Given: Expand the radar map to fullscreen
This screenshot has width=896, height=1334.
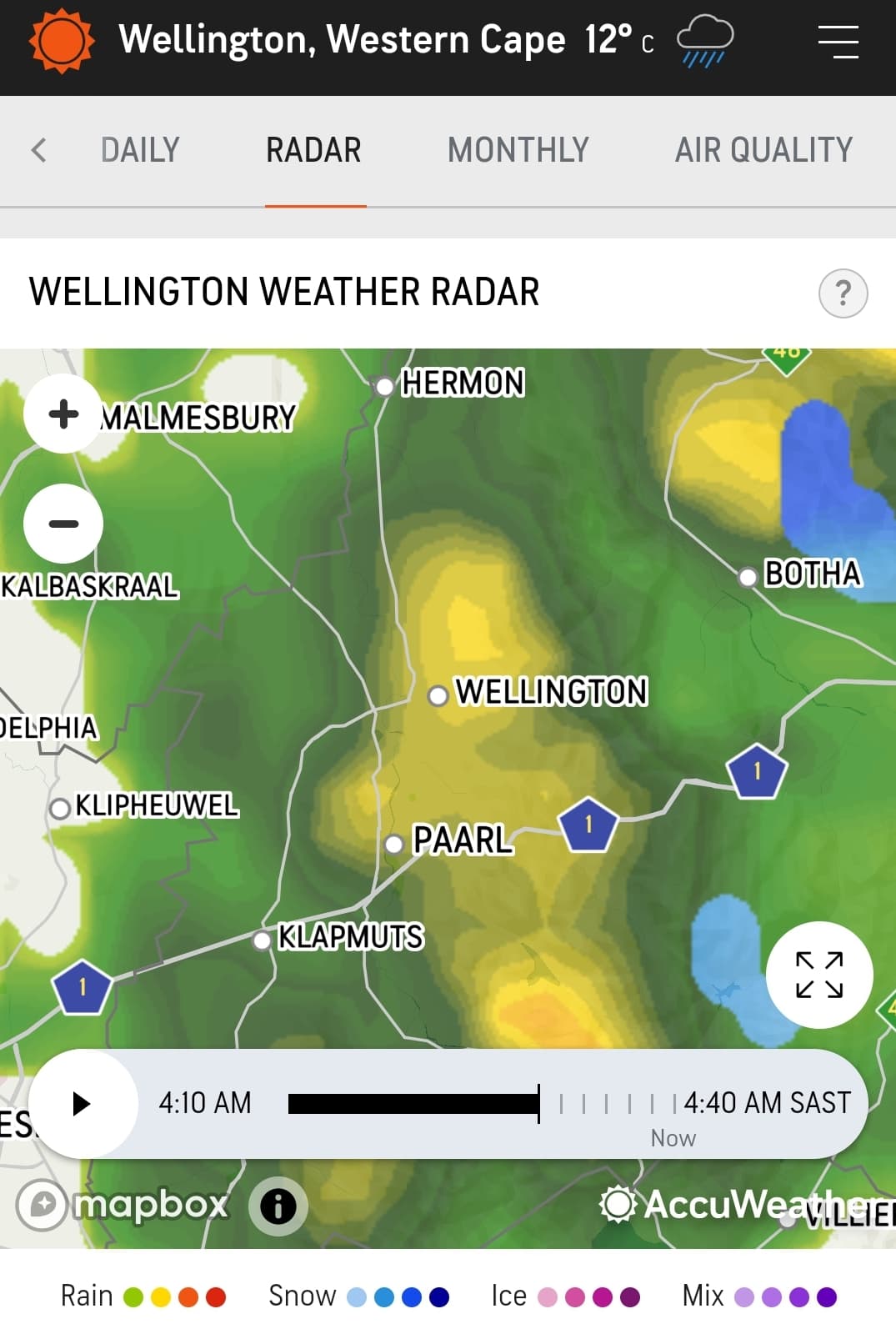Looking at the screenshot, I should click(x=819, y=975).
